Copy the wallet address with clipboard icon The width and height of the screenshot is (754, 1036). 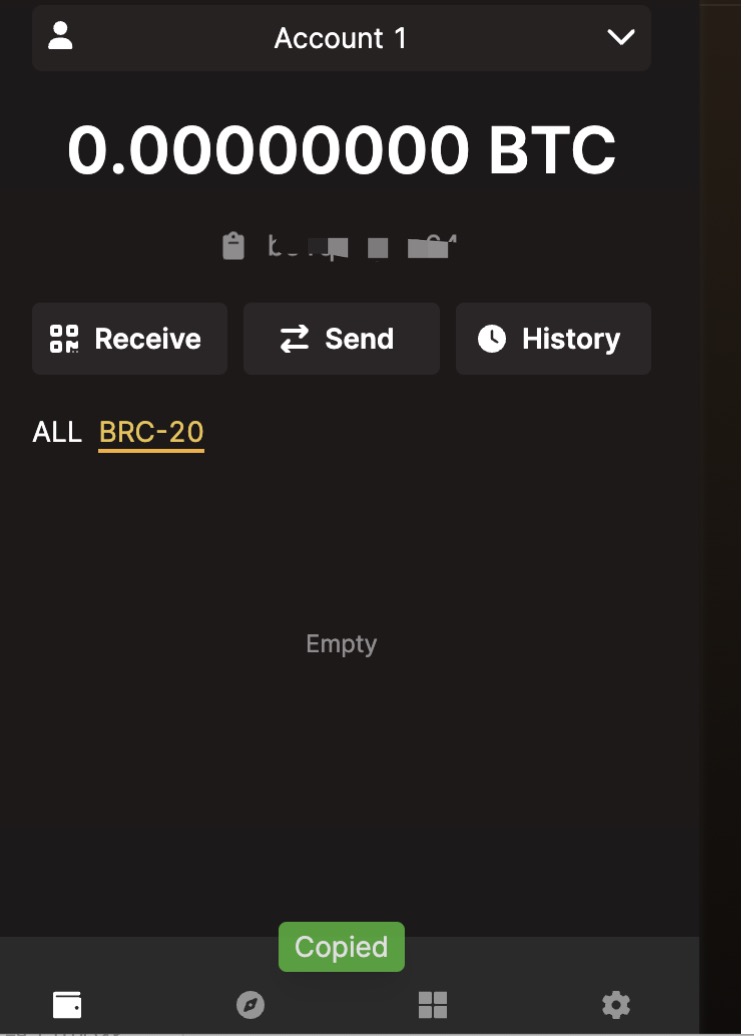[x=233, y=246]
